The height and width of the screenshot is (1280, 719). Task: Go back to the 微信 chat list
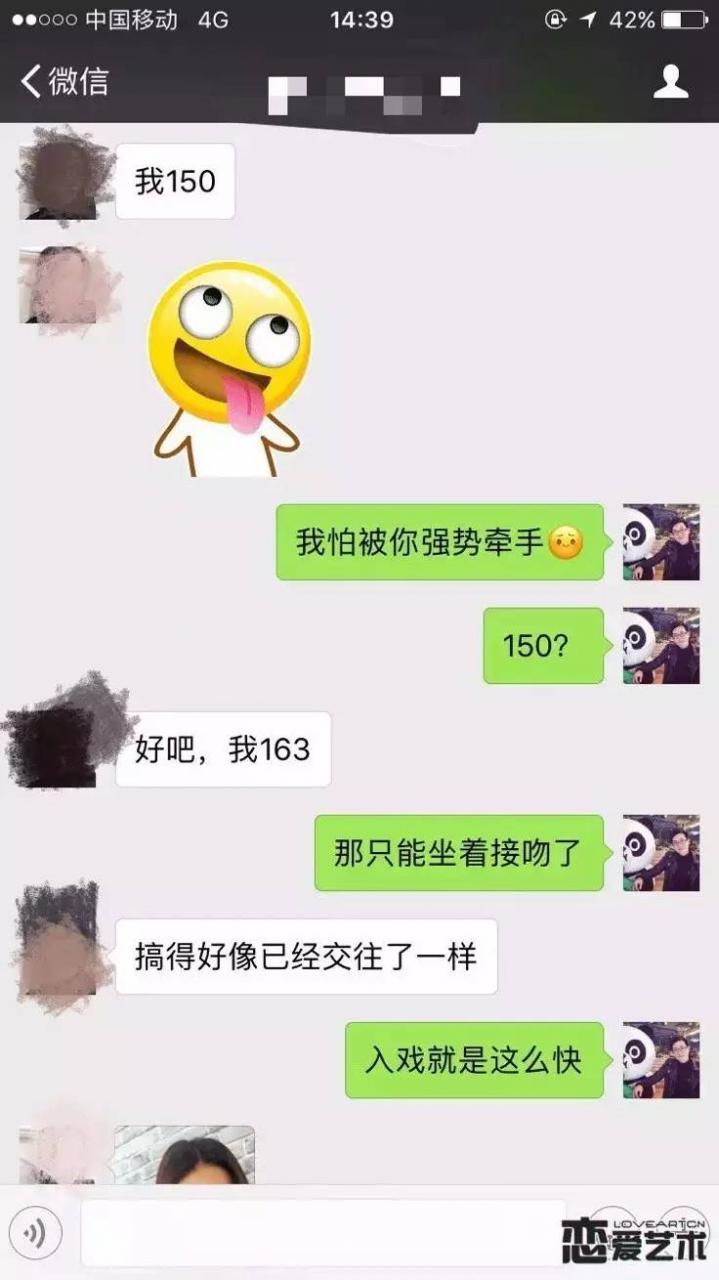coord(64,81)
